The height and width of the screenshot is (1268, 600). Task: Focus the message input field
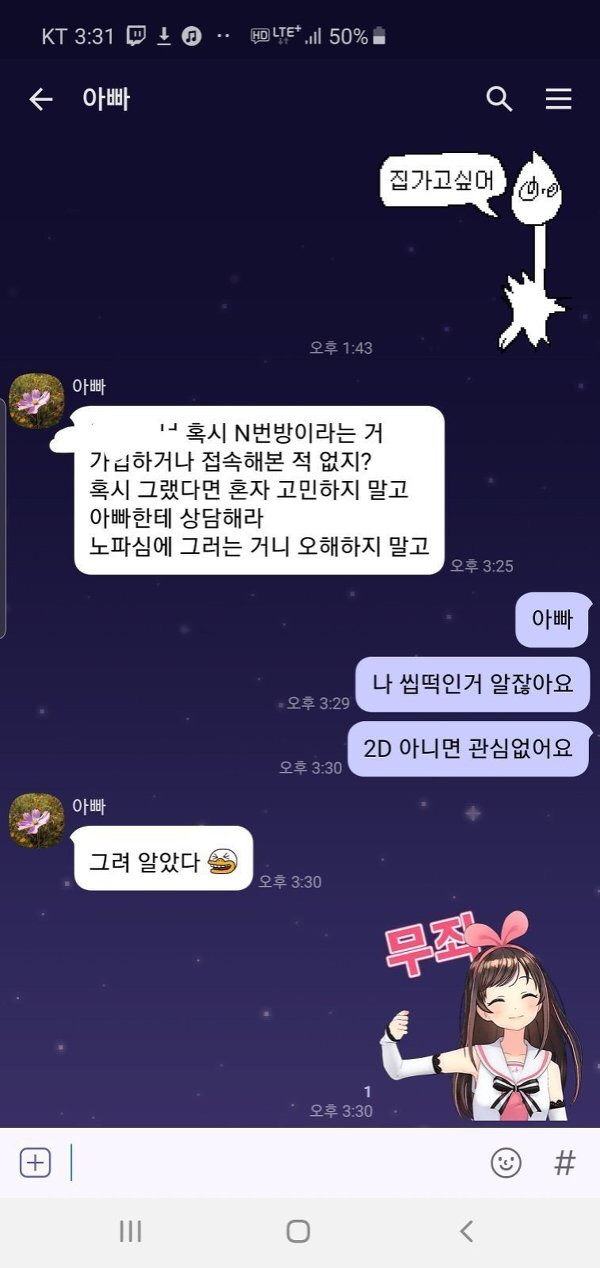click(270, 1162)
